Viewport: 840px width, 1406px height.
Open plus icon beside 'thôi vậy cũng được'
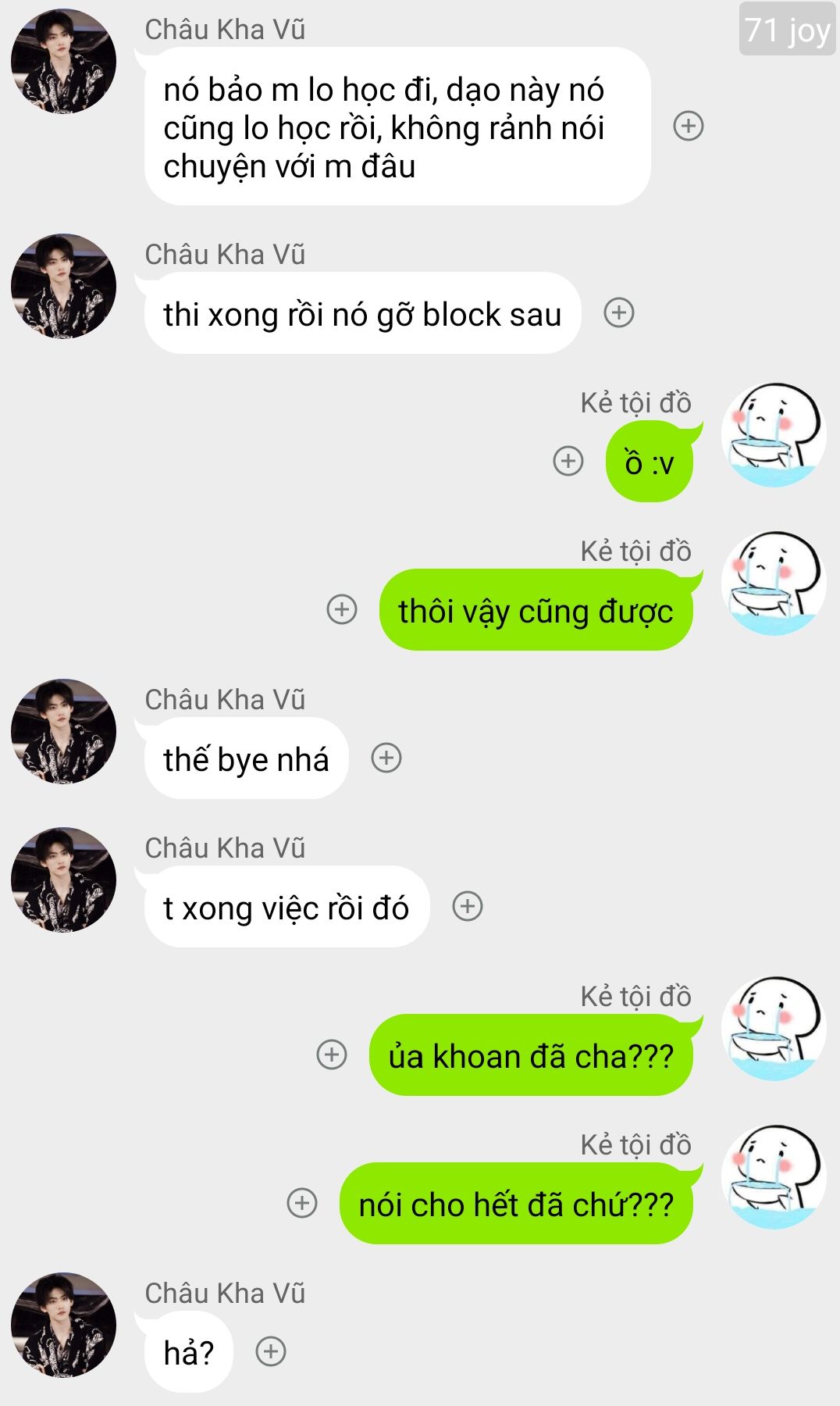pyautogui.click(x=342, y=609)
